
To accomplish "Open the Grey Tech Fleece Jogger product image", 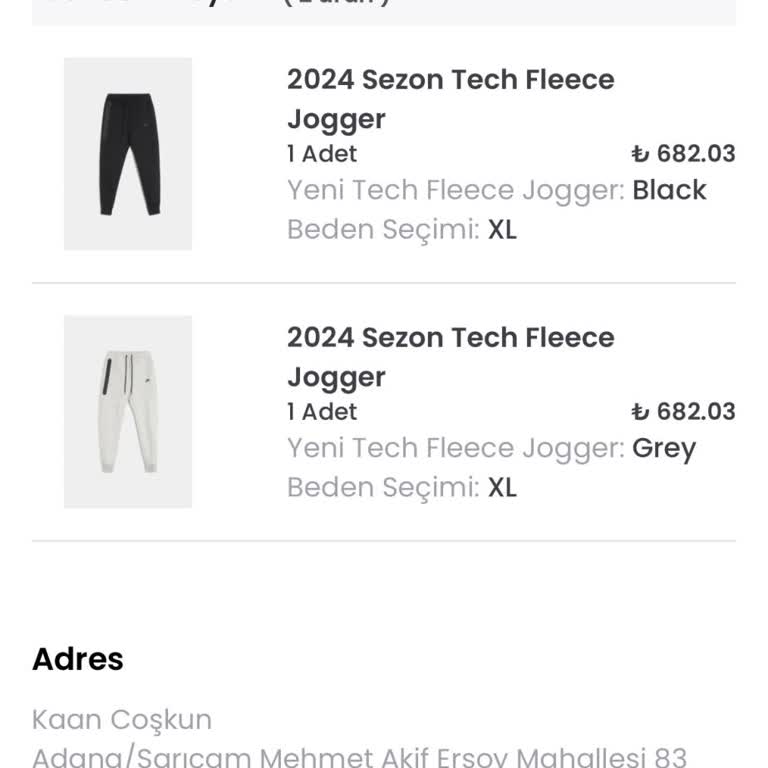I will click(128, 411).
